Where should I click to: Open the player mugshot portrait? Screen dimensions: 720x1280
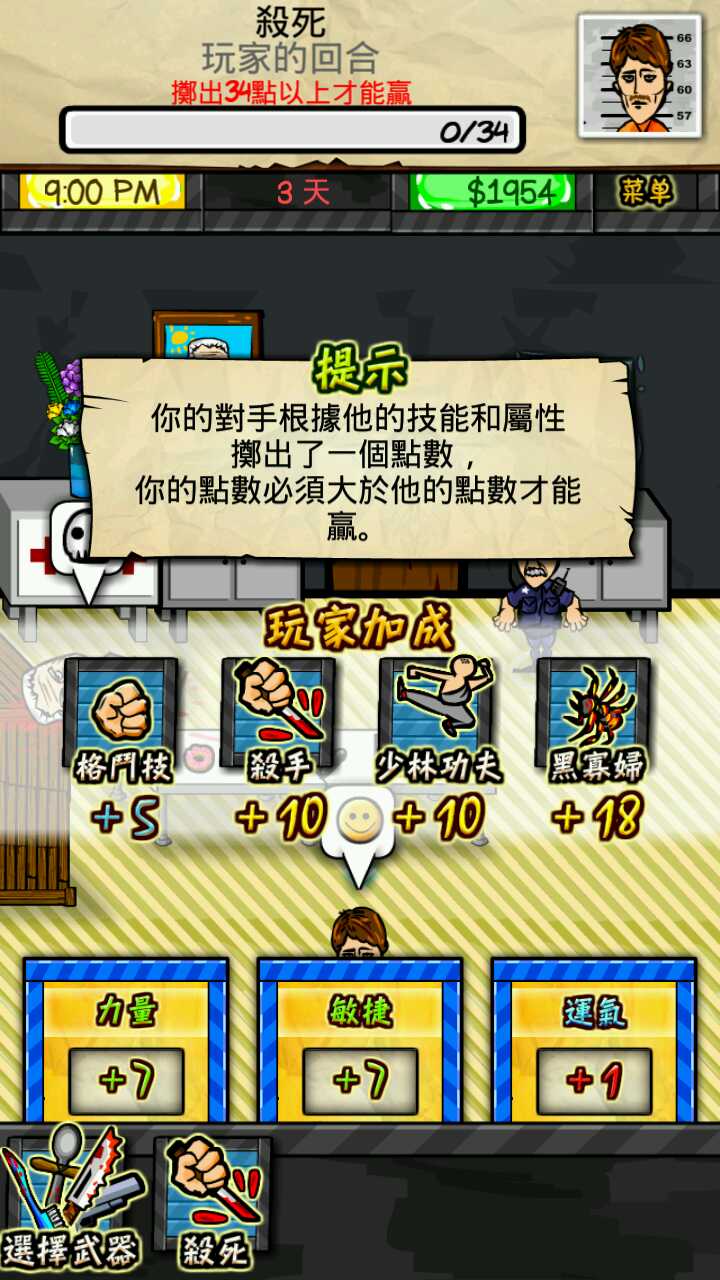coord(640,75)
